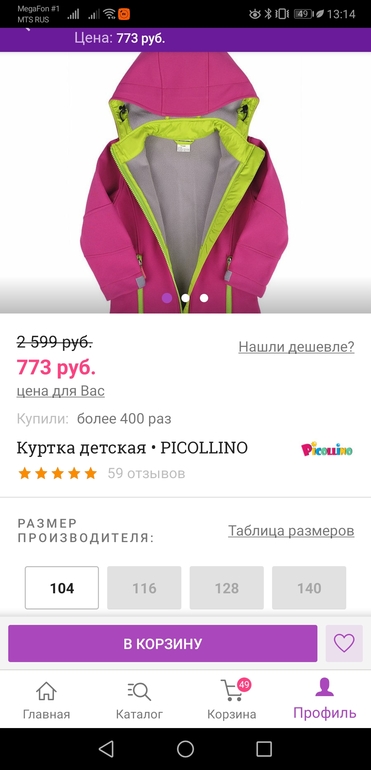The width and height of the screenshot is (371, 770).
Task: Select size 104
Action: tap(62, 588)
